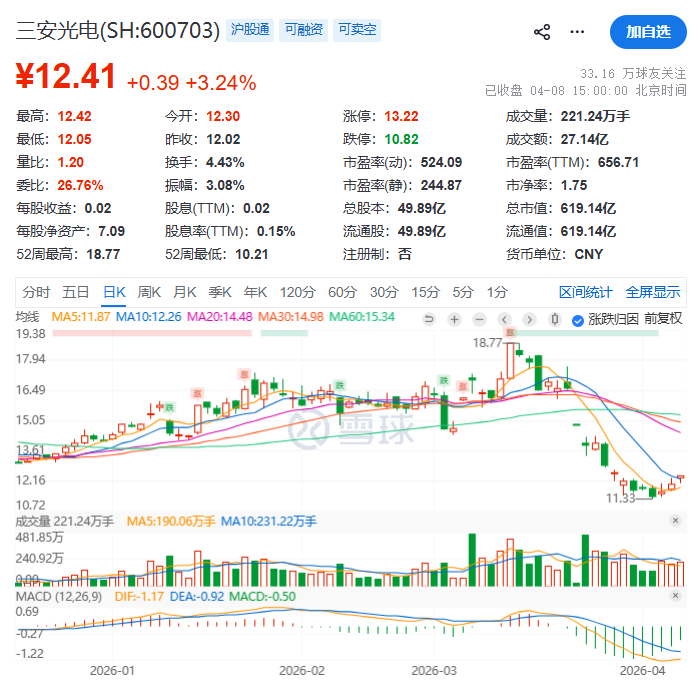This screenshot has width=696, height=684.
Task: Switch to 60分 chart
Action: [342, 292]
